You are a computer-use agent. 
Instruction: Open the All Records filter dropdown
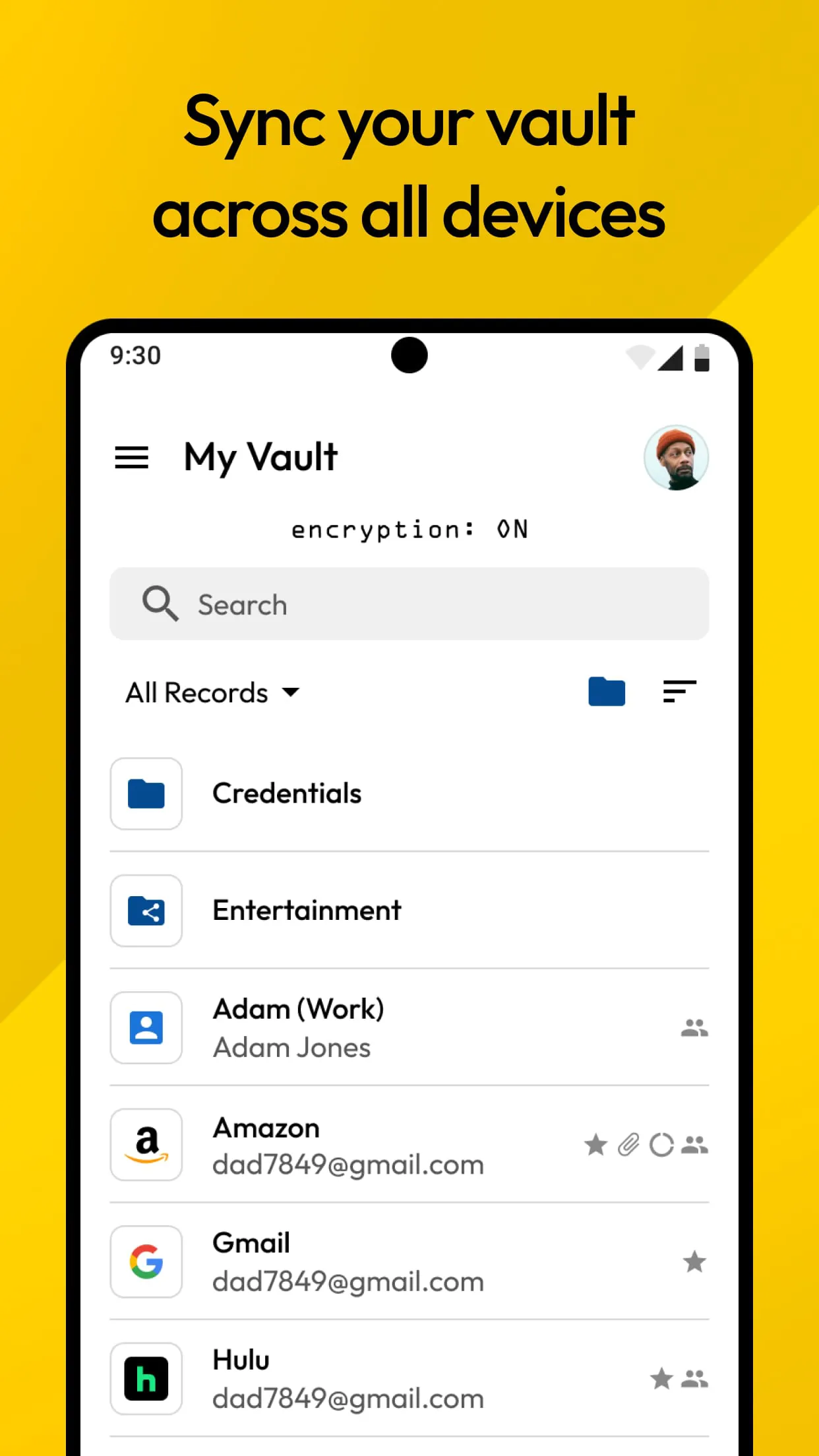[x=212, y=692]
